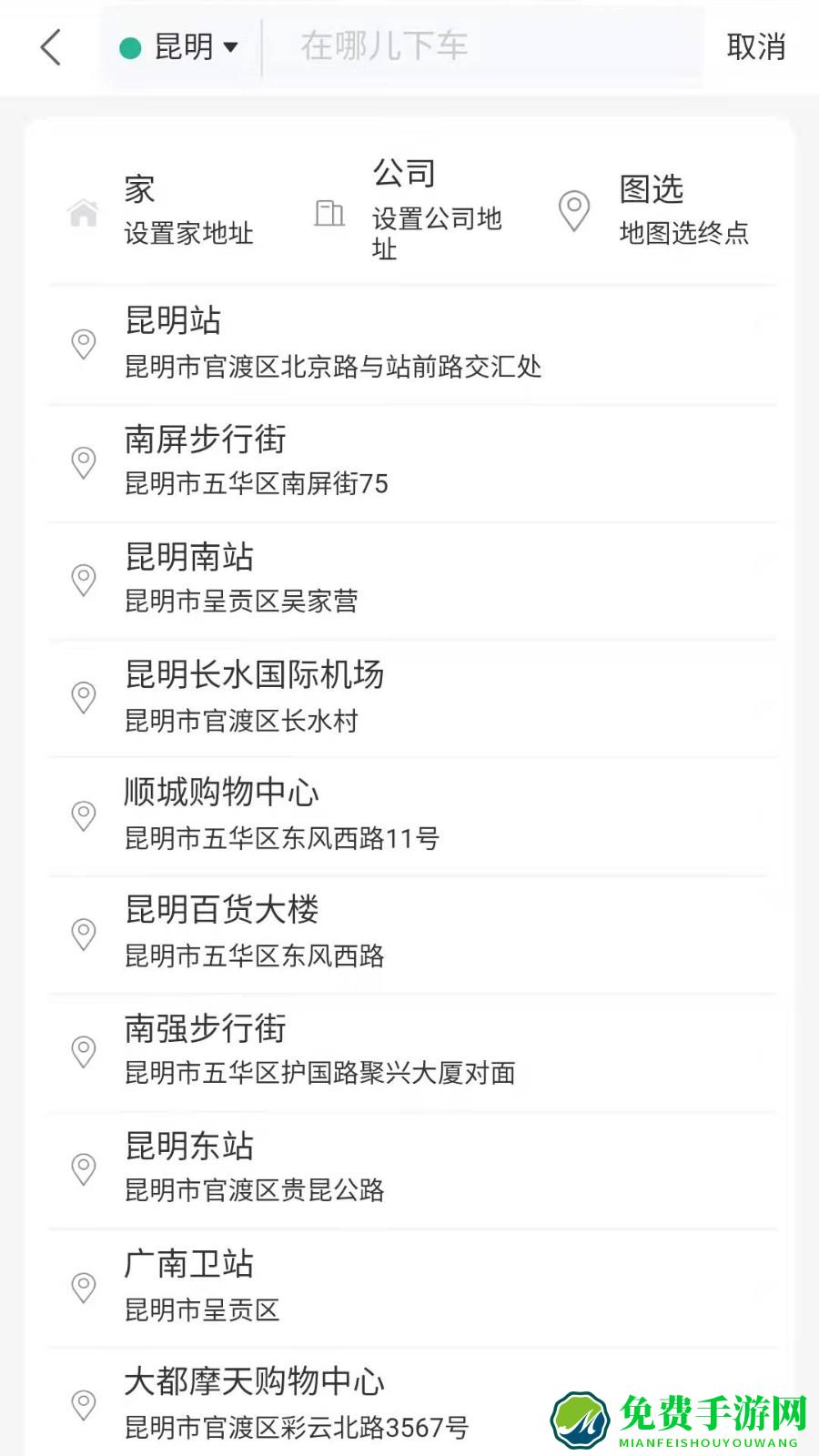The image size is (819, 1456).
Task: Click the map pin icon for 图选
Action: pyautogui.click(x=572, y=208)
